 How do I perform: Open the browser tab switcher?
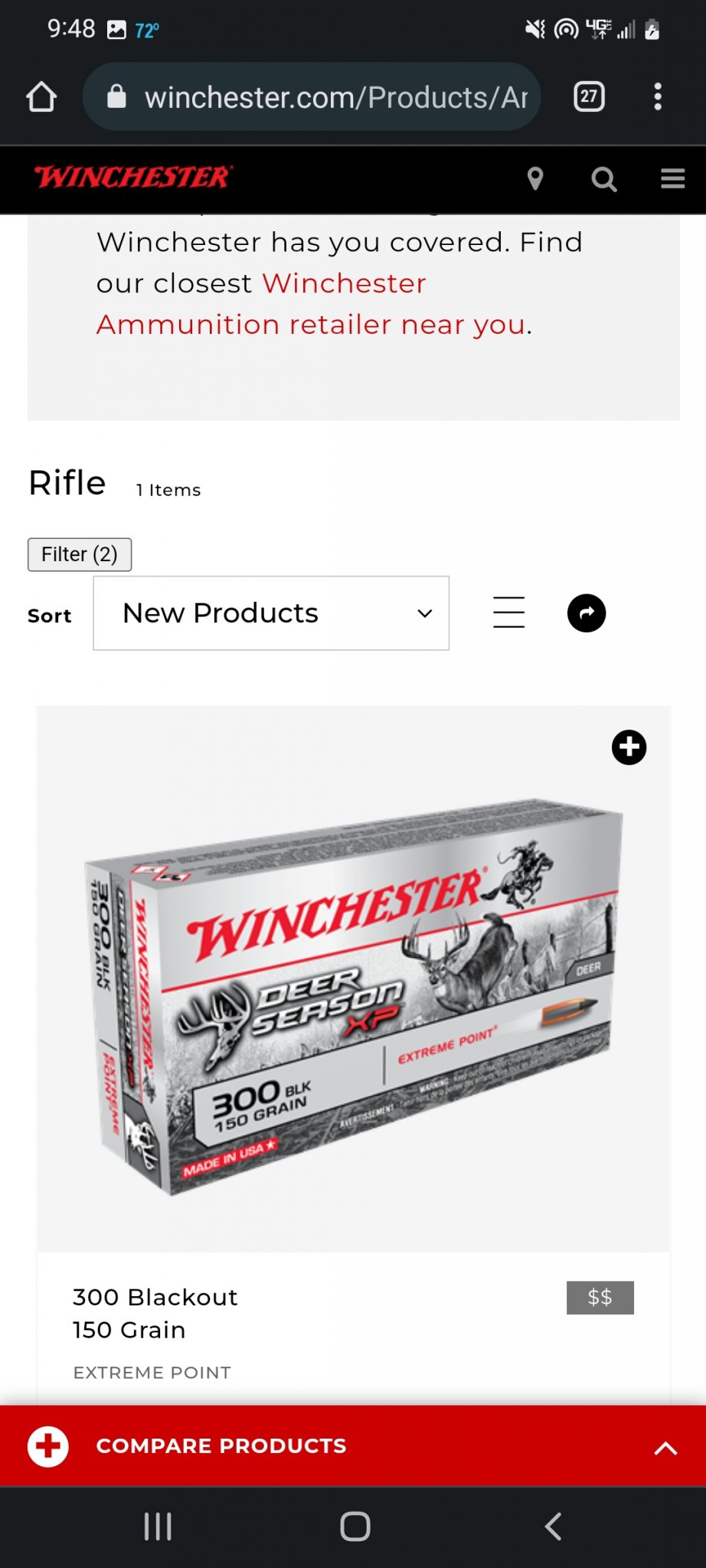pyautogui.click(x=589, y=96)
